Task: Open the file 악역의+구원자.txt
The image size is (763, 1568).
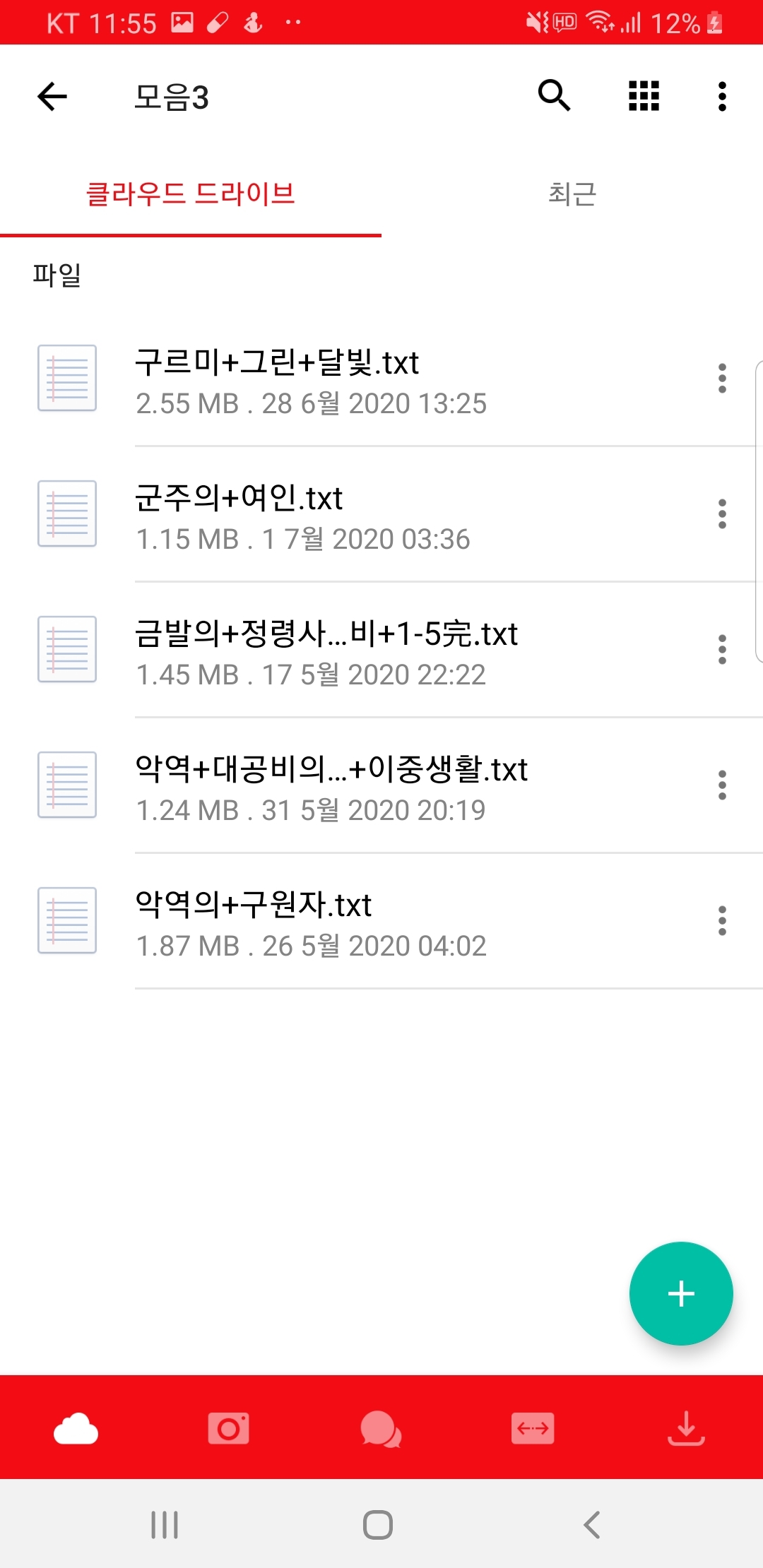Action: 311,922
